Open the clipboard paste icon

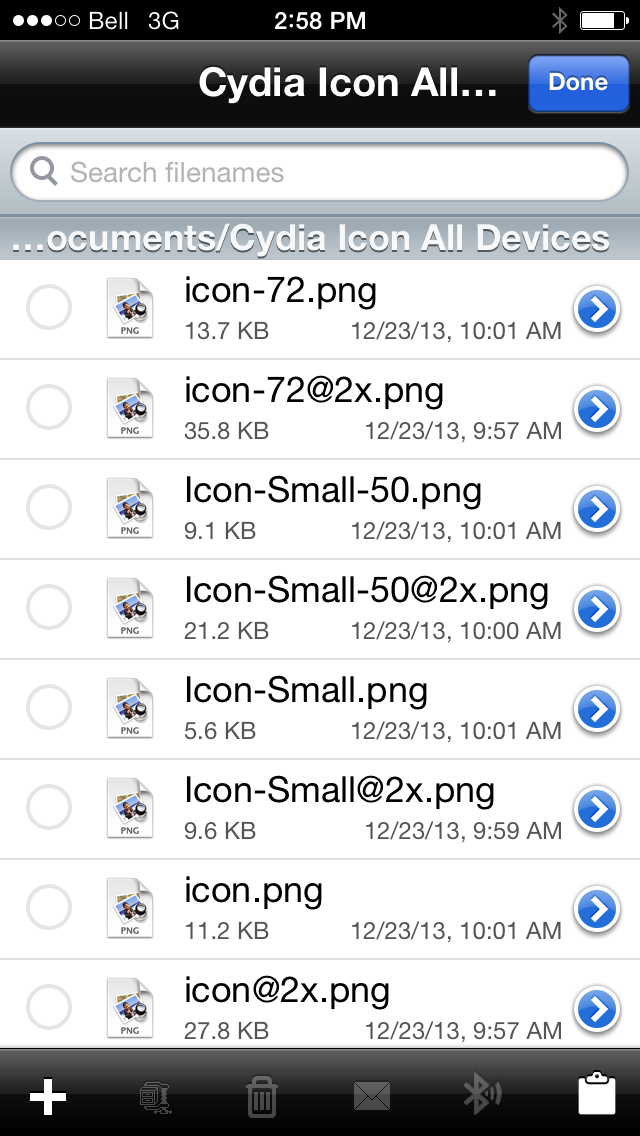[597, 1094]
